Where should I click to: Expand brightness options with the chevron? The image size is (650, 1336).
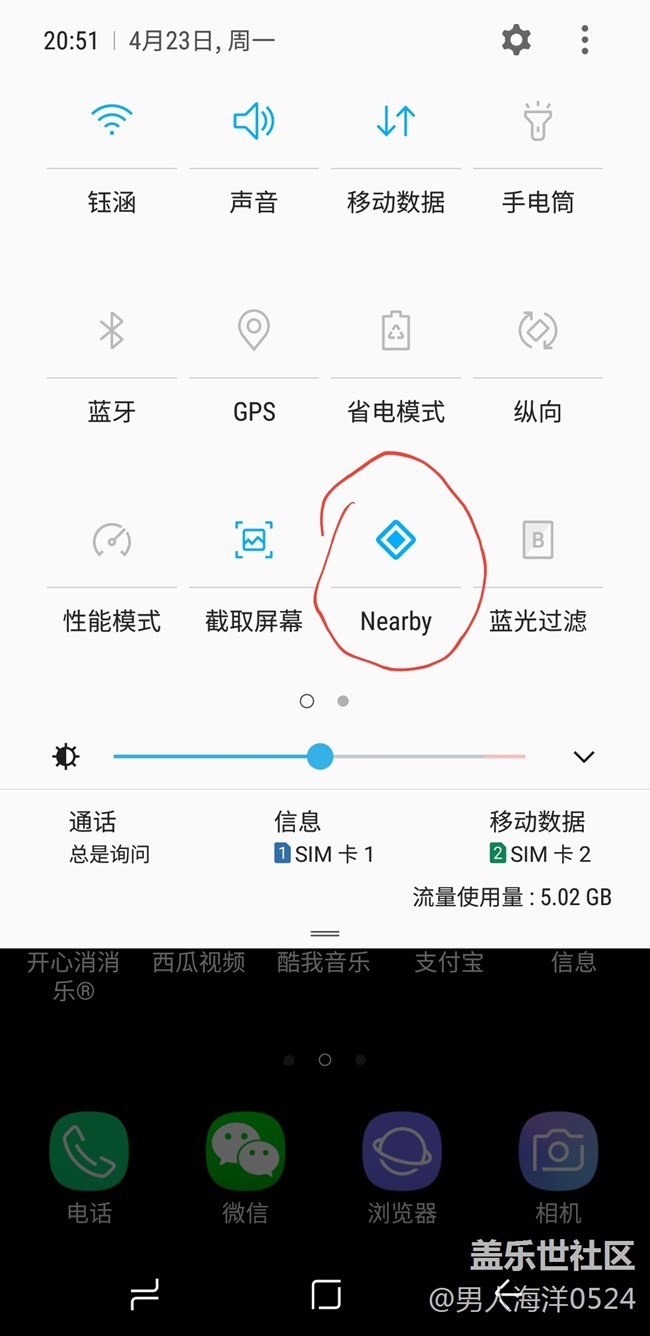tap(584, 756)
